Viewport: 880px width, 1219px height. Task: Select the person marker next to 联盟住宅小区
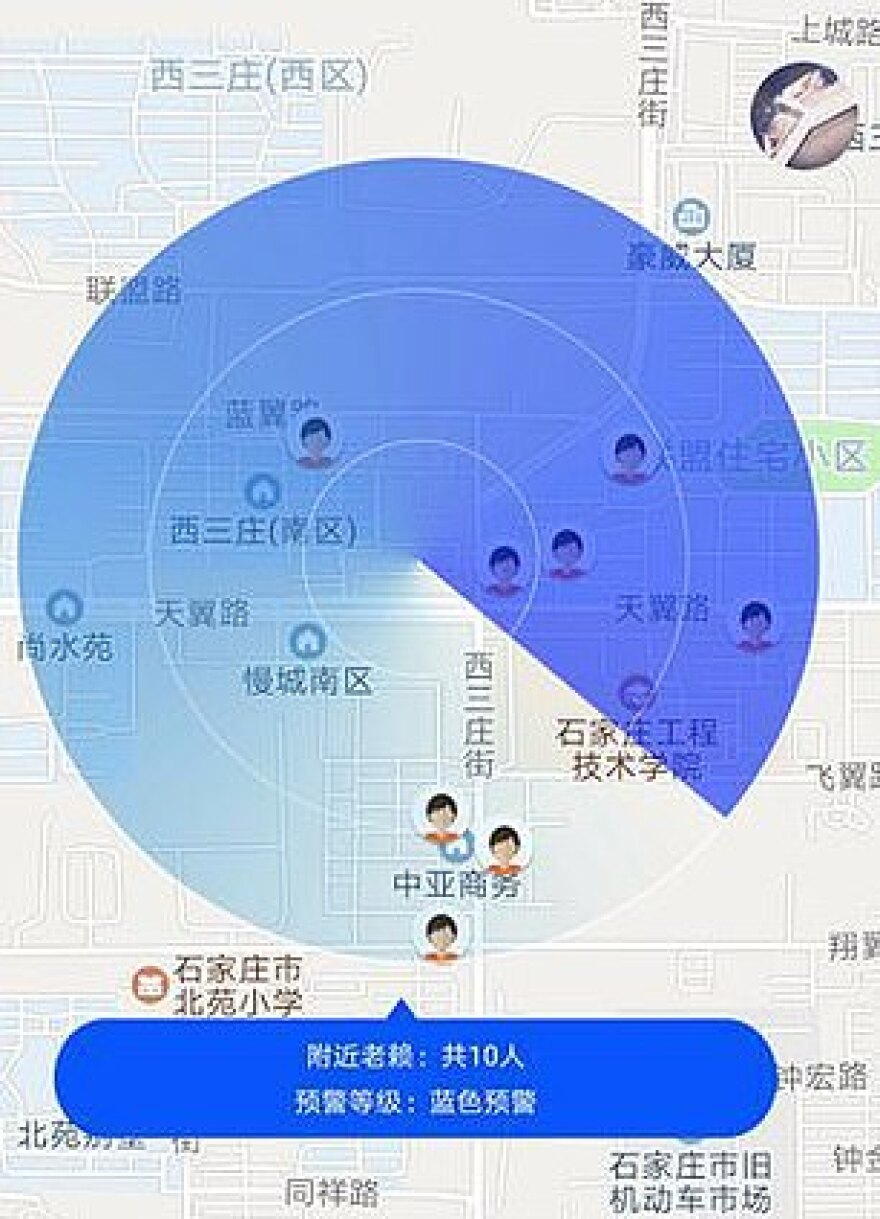coord(628,457)
